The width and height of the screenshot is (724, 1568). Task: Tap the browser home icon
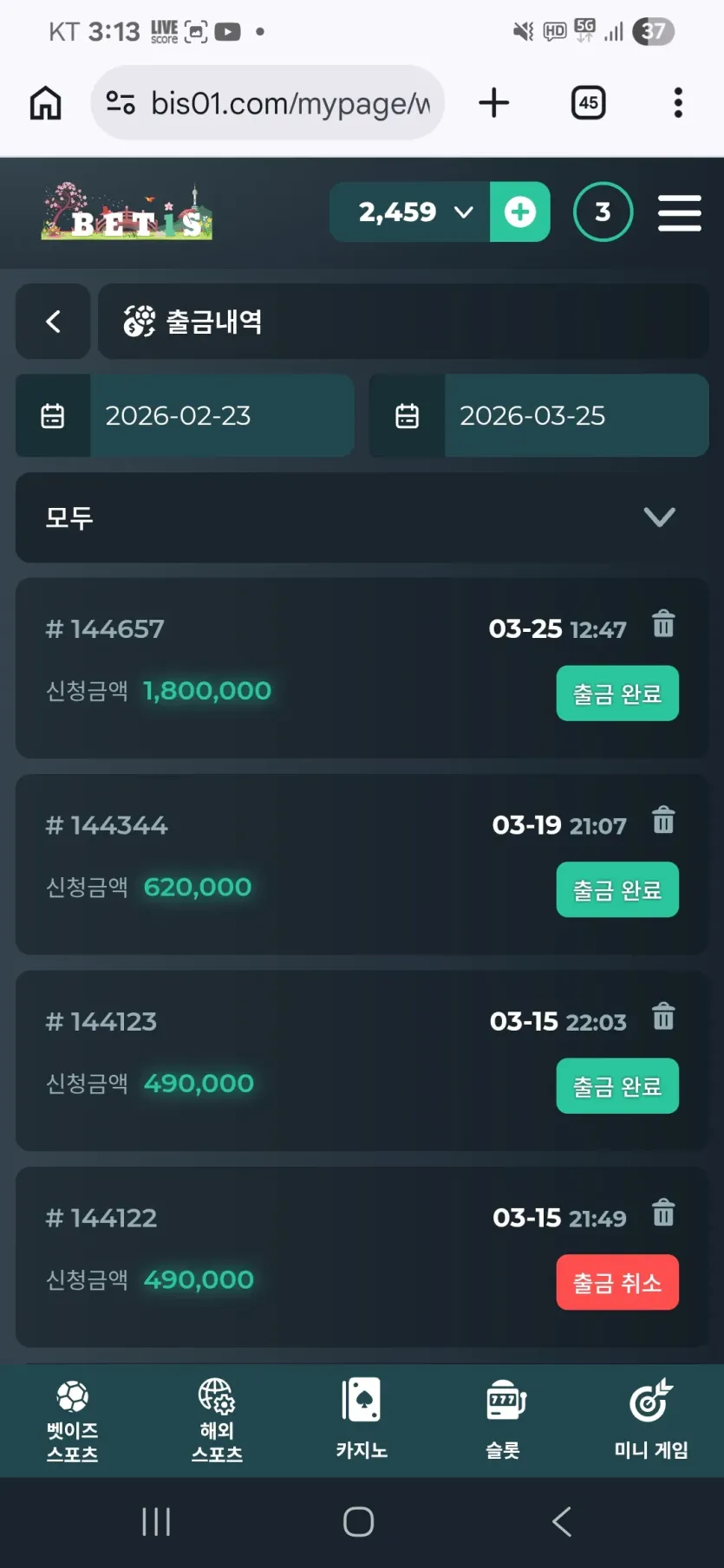[x=45, y=103]
